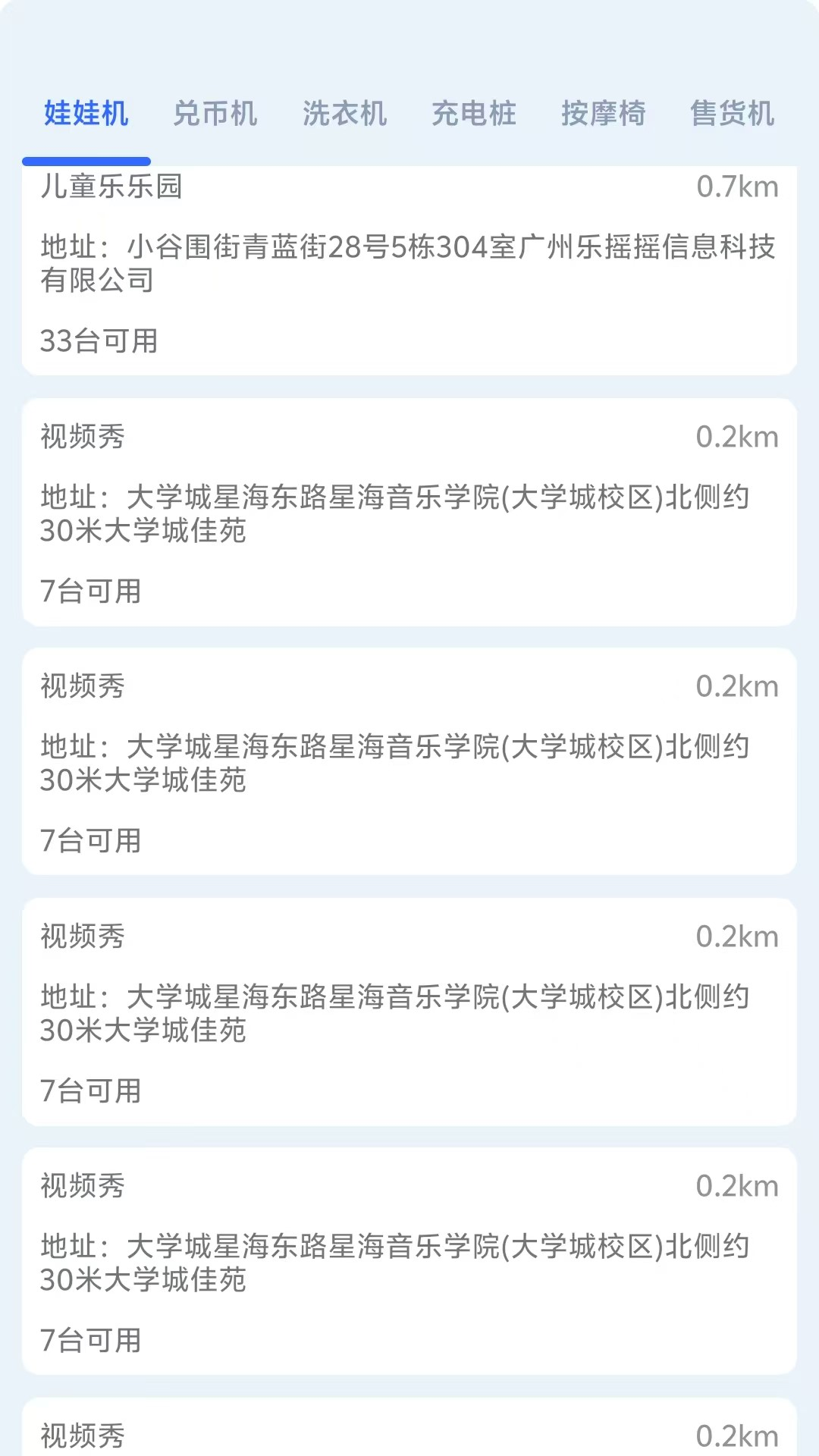Select the active 娃娃机 tab
Image resolution: width=819 pixels, height=1456 pixels.
[x=86, y=114]
